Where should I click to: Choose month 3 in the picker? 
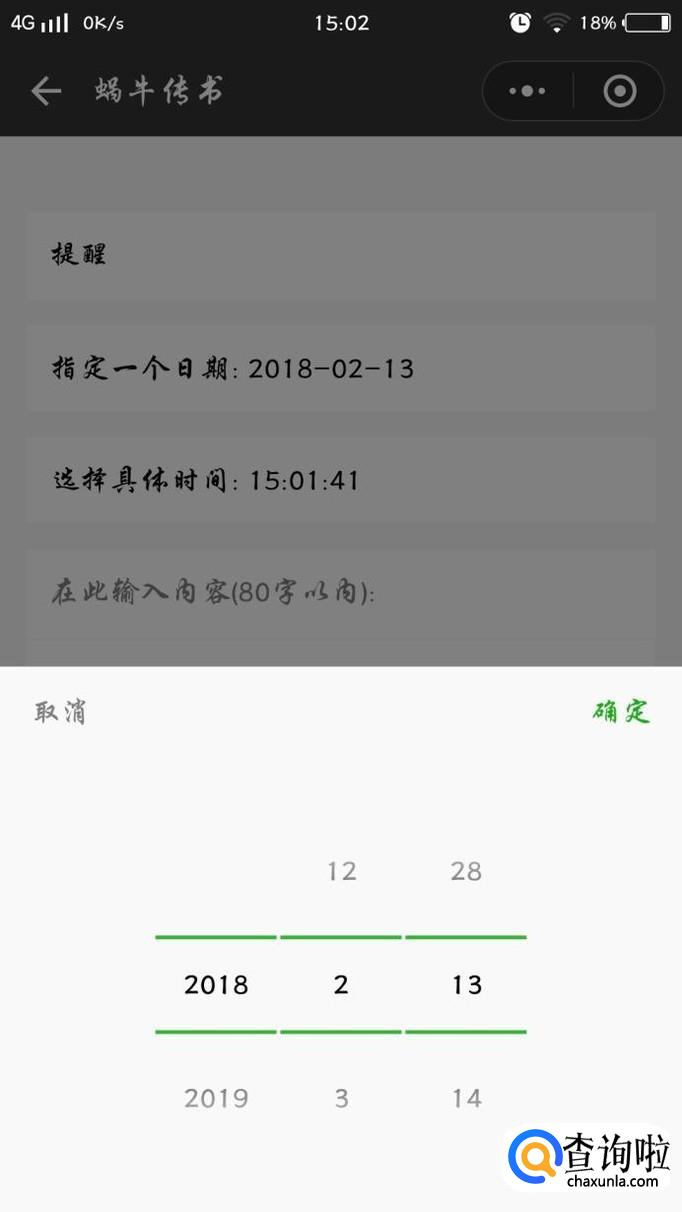point(341,1098)
